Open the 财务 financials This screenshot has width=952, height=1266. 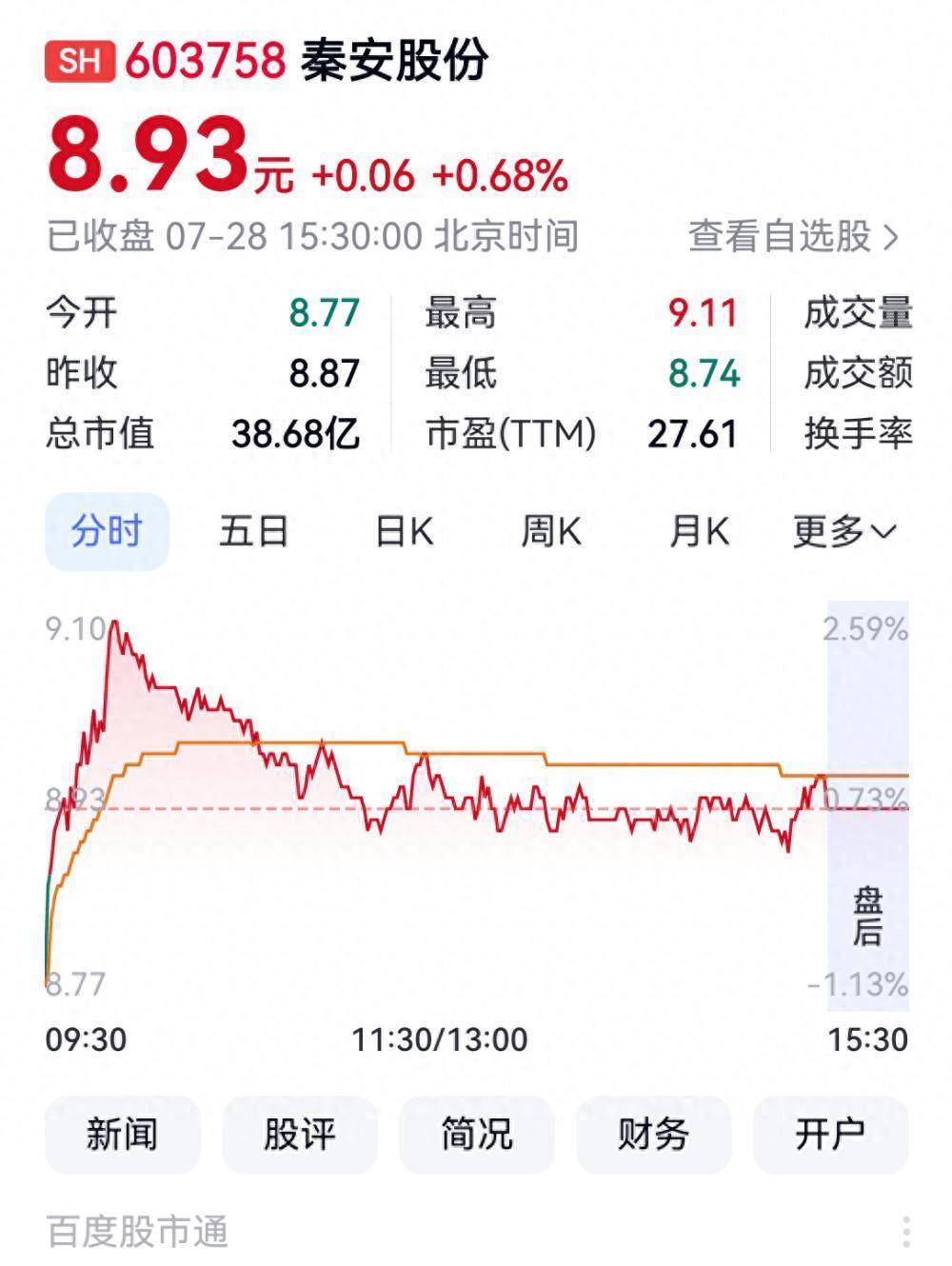pos(653,1134)
